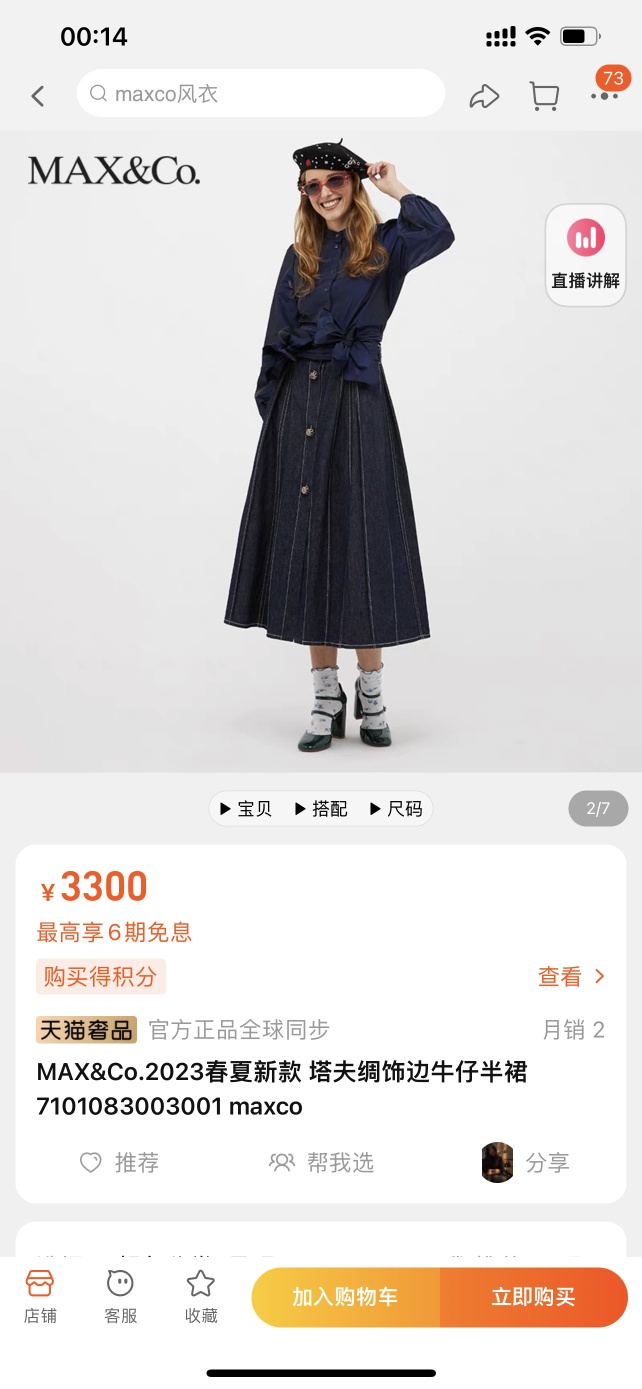This screenshot has height=1389, width=642.
Task: Tap 立即购买 to buy now
Action: (x=533, y=1297)
